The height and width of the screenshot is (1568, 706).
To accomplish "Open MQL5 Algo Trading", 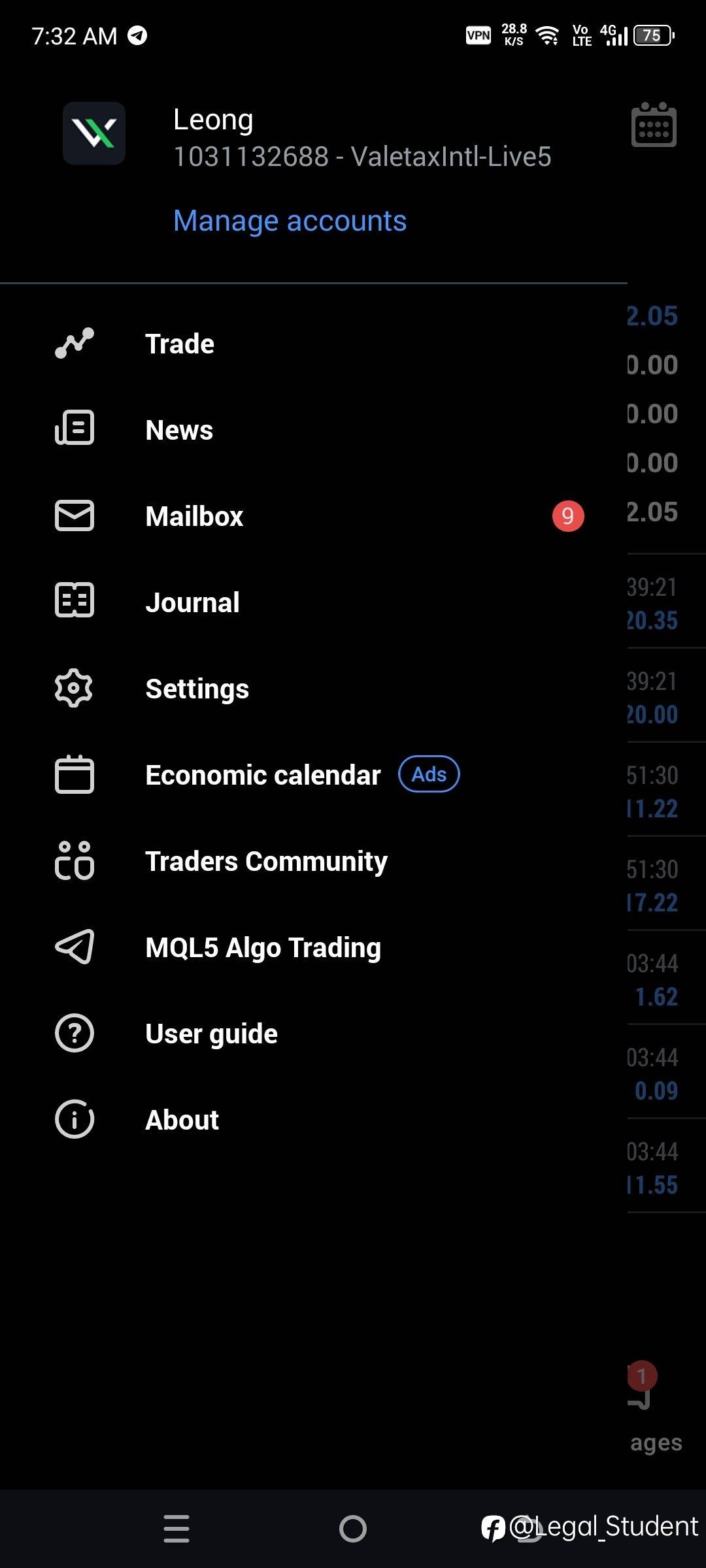I will pos(314,947).
